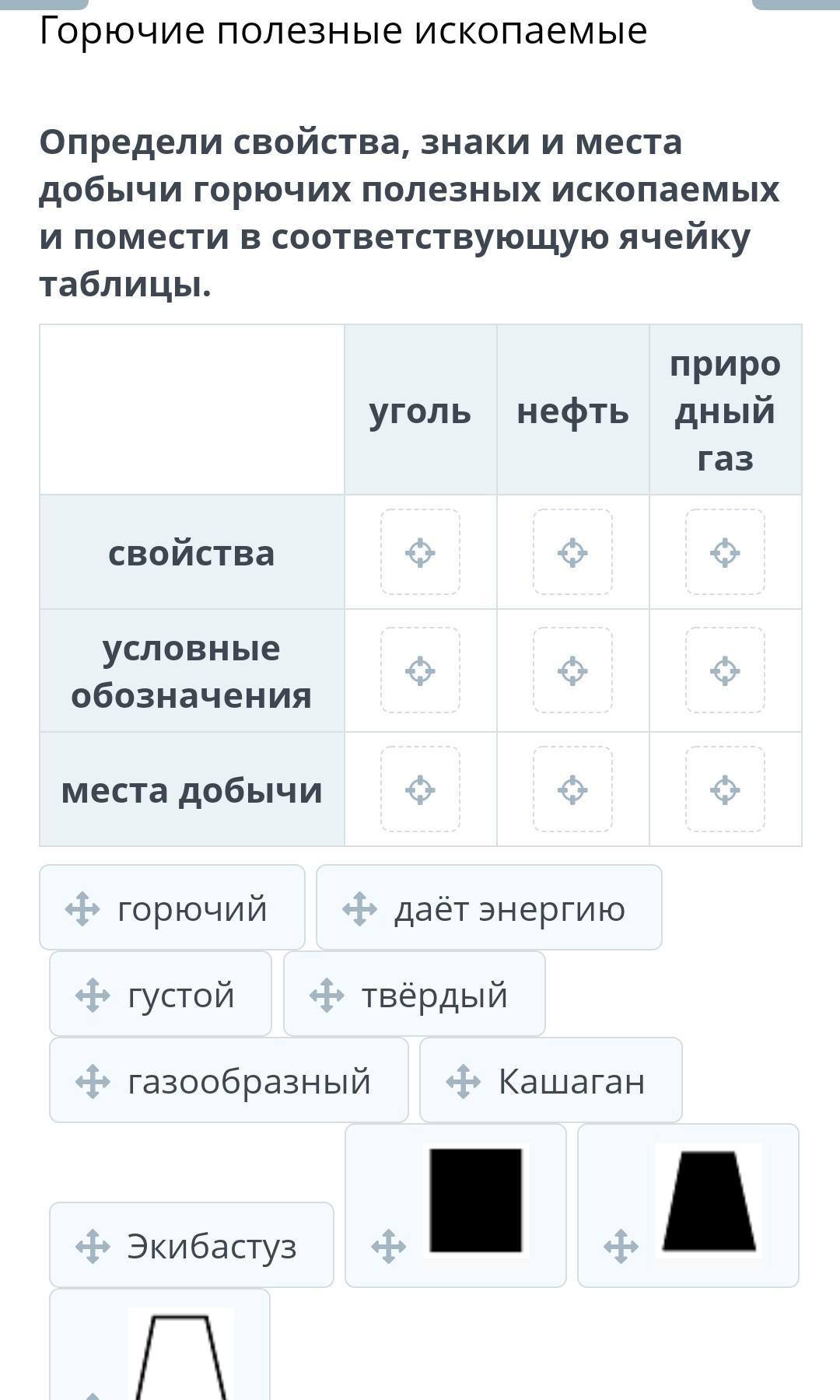840x1400 pixels.
Task: Tap the свойства drop slot under природный газ
Action: click(725, 552)
